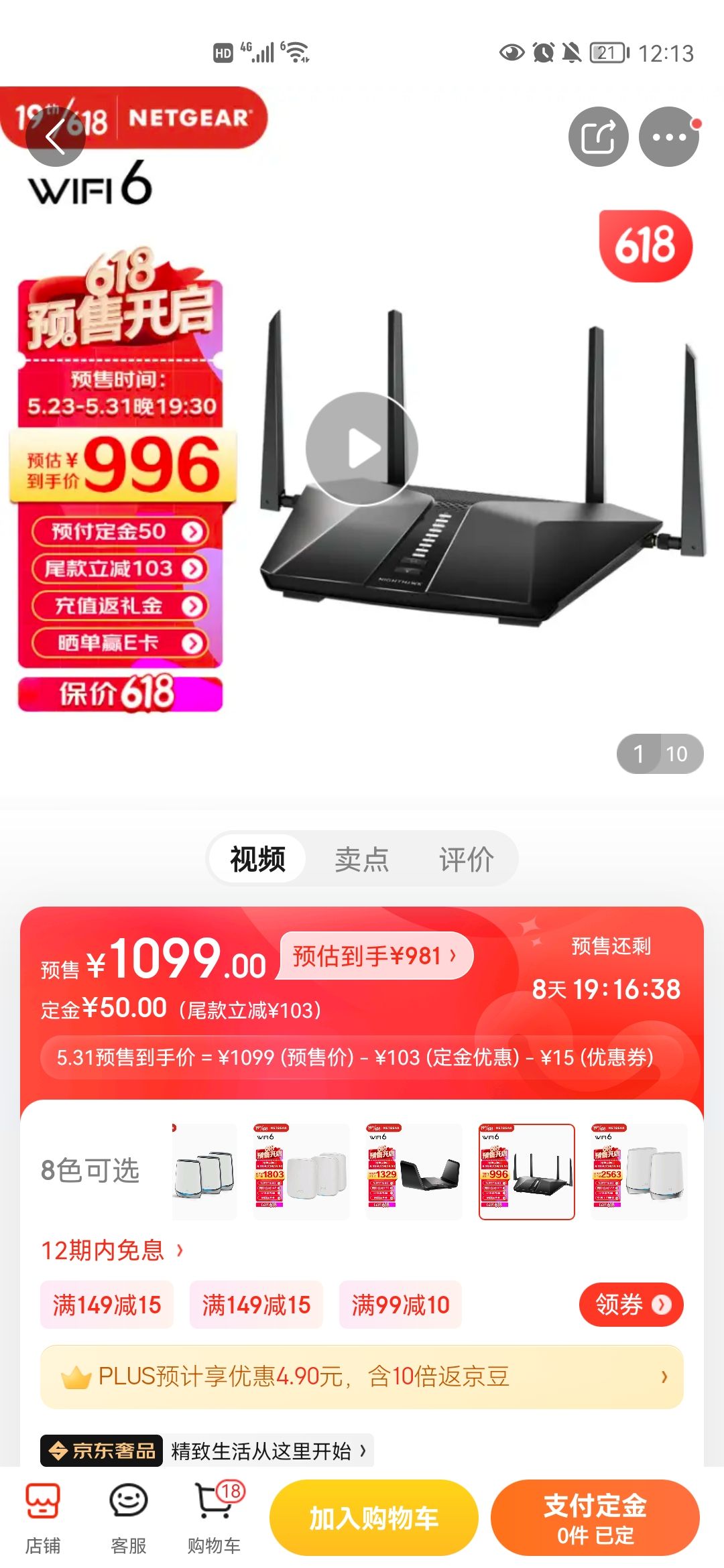Open the 京东奢品 promotion link
724x1568 pixels.
206,1451
